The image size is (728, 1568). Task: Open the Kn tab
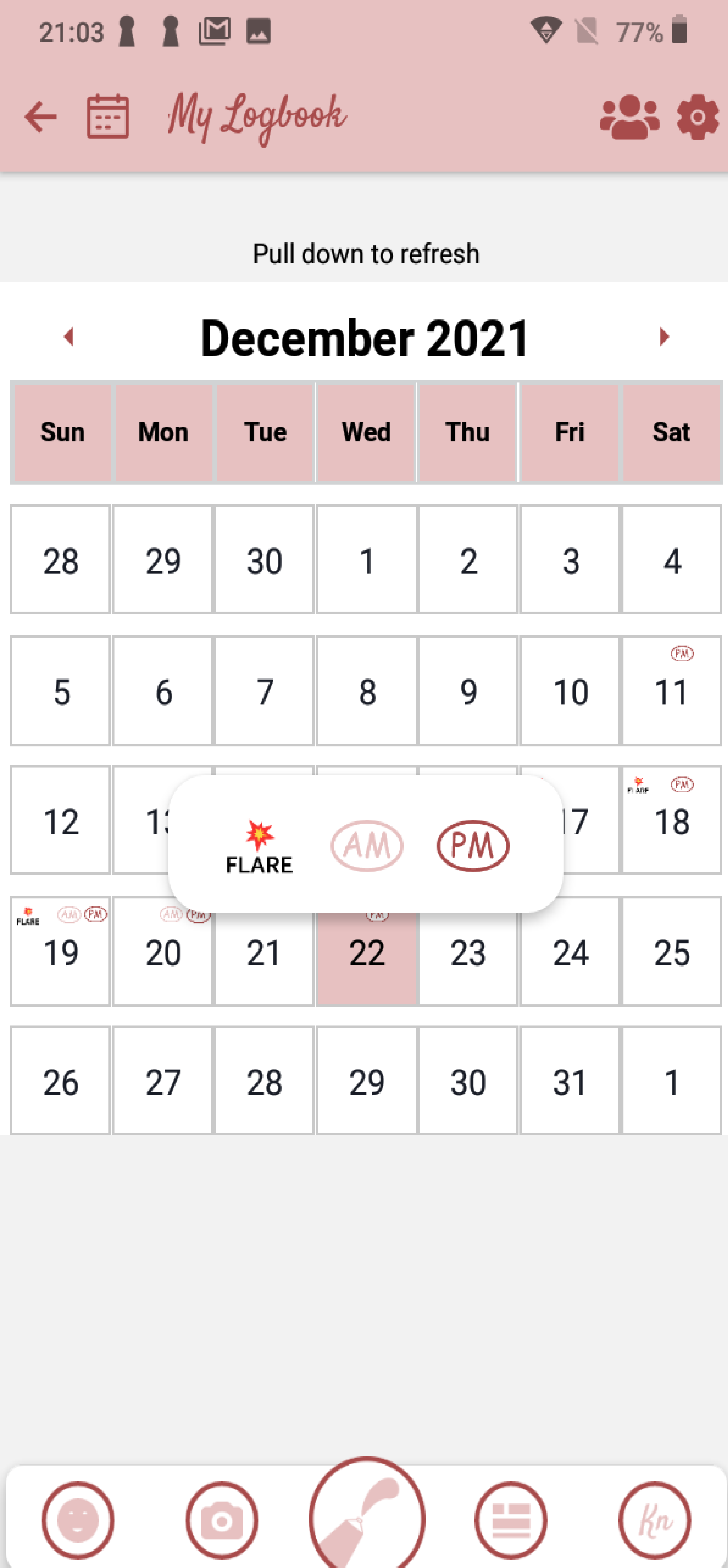click(654, 1519)
